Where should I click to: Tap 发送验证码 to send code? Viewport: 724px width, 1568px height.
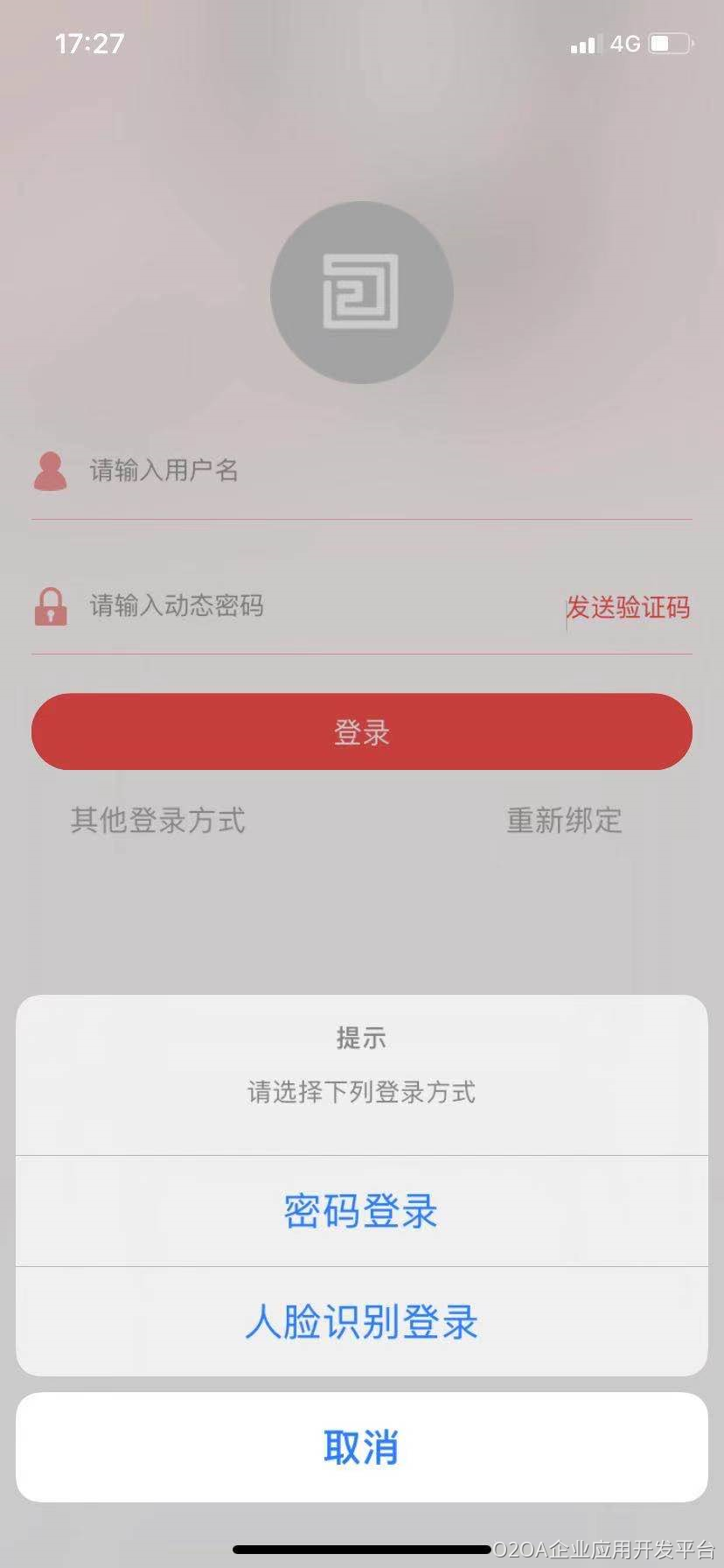(x=628, y=607)
